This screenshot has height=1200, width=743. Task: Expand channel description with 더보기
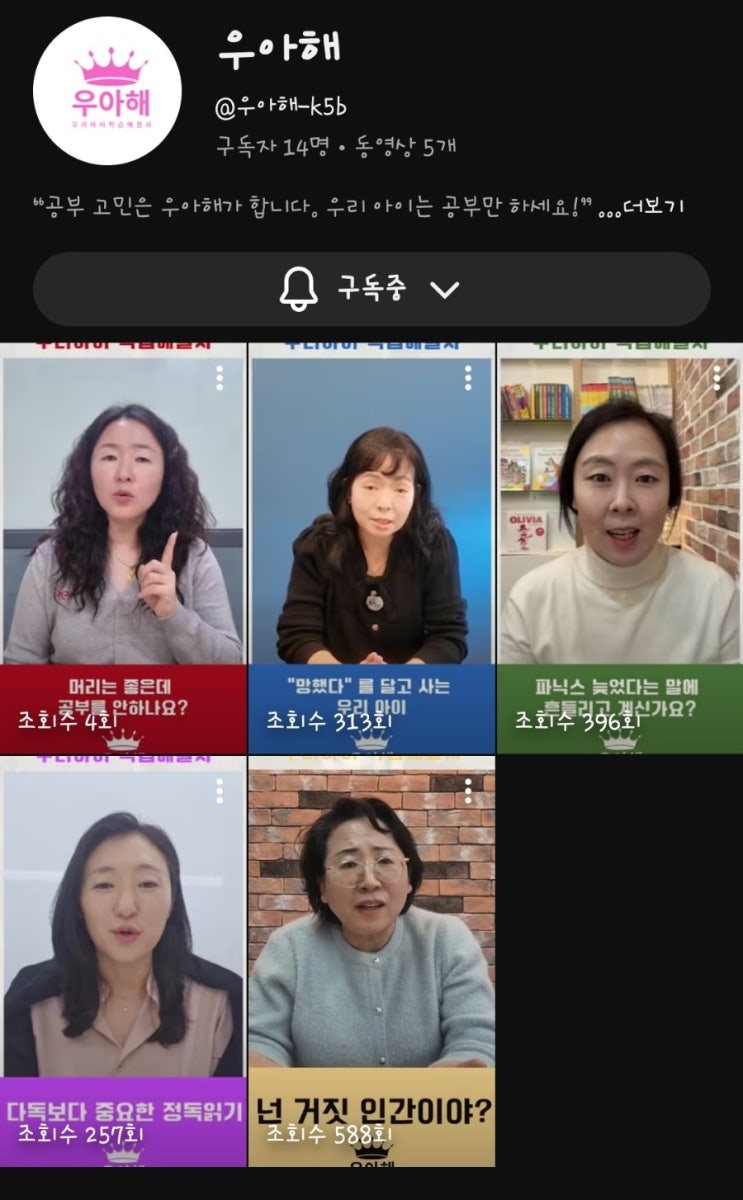[x=653, y=207]
